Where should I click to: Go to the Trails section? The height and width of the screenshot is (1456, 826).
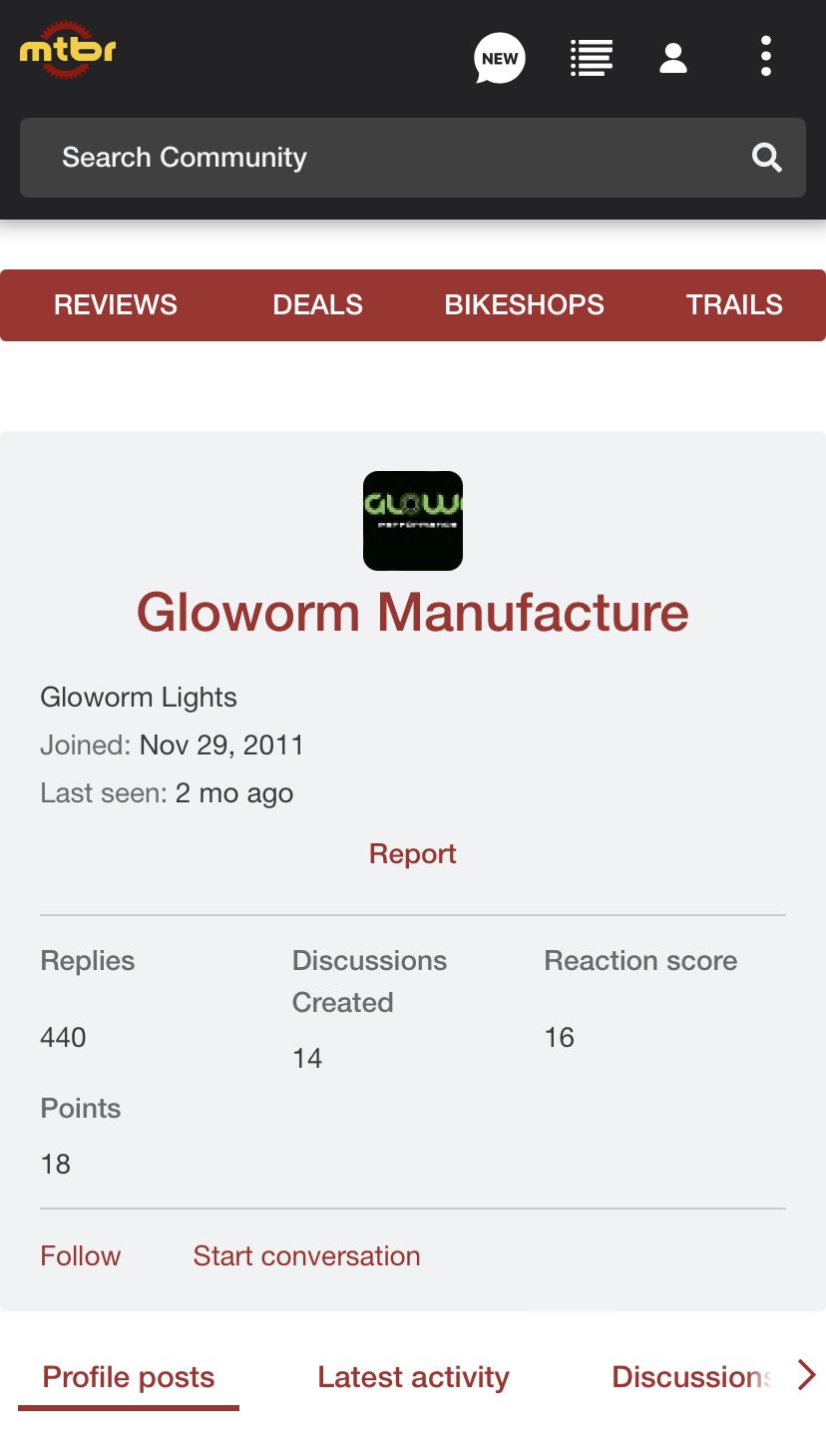point(734,305)
